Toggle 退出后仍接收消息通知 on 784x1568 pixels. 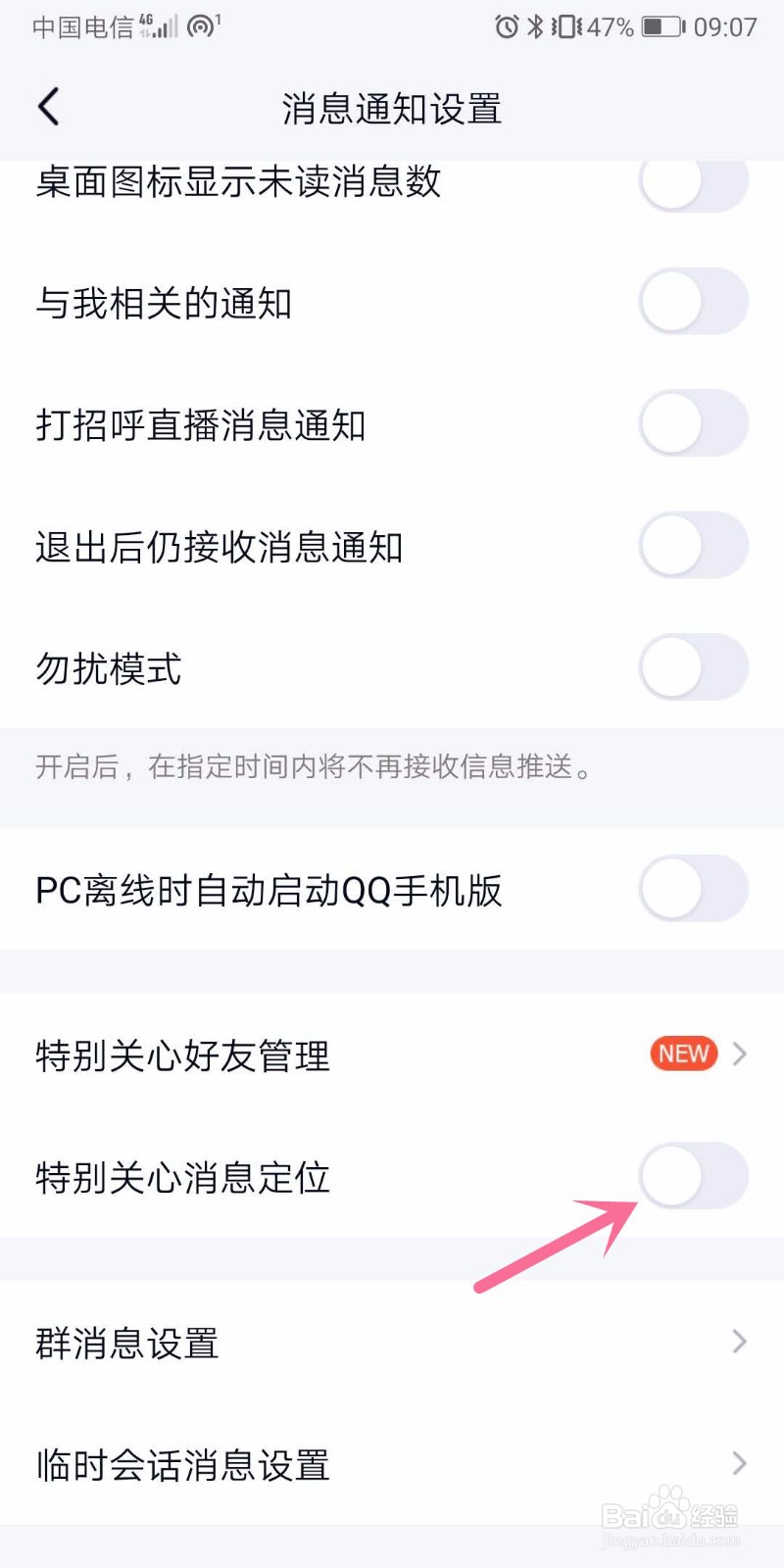tap(694, 545)
